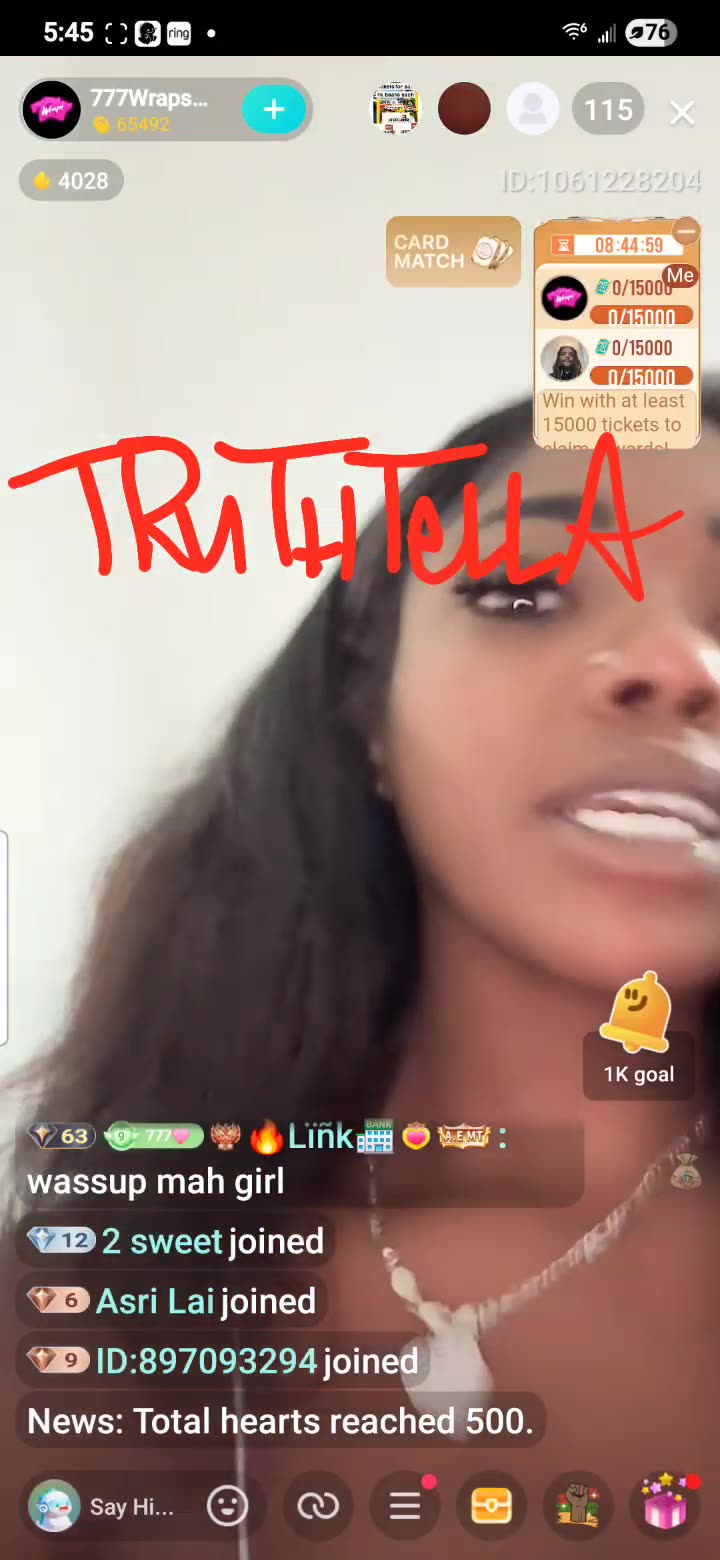Open the emoji sticker picker
This screenshot has height=1560, width=720.
coord(227,1506)
